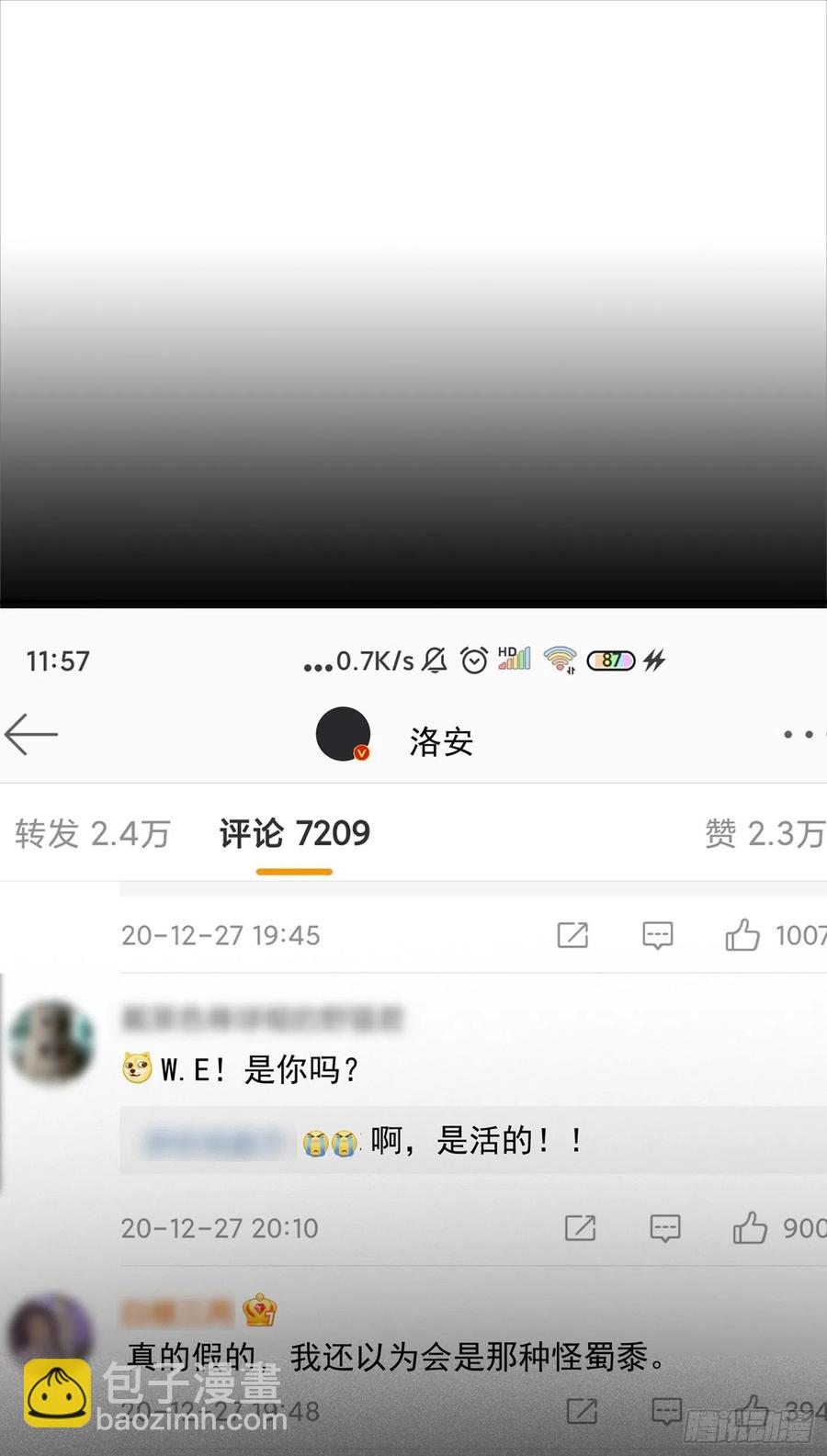Screen dimensions: 827x1456
Task: Tap the verified badge on 洛安's avatar
Action: tap(359, 752)
